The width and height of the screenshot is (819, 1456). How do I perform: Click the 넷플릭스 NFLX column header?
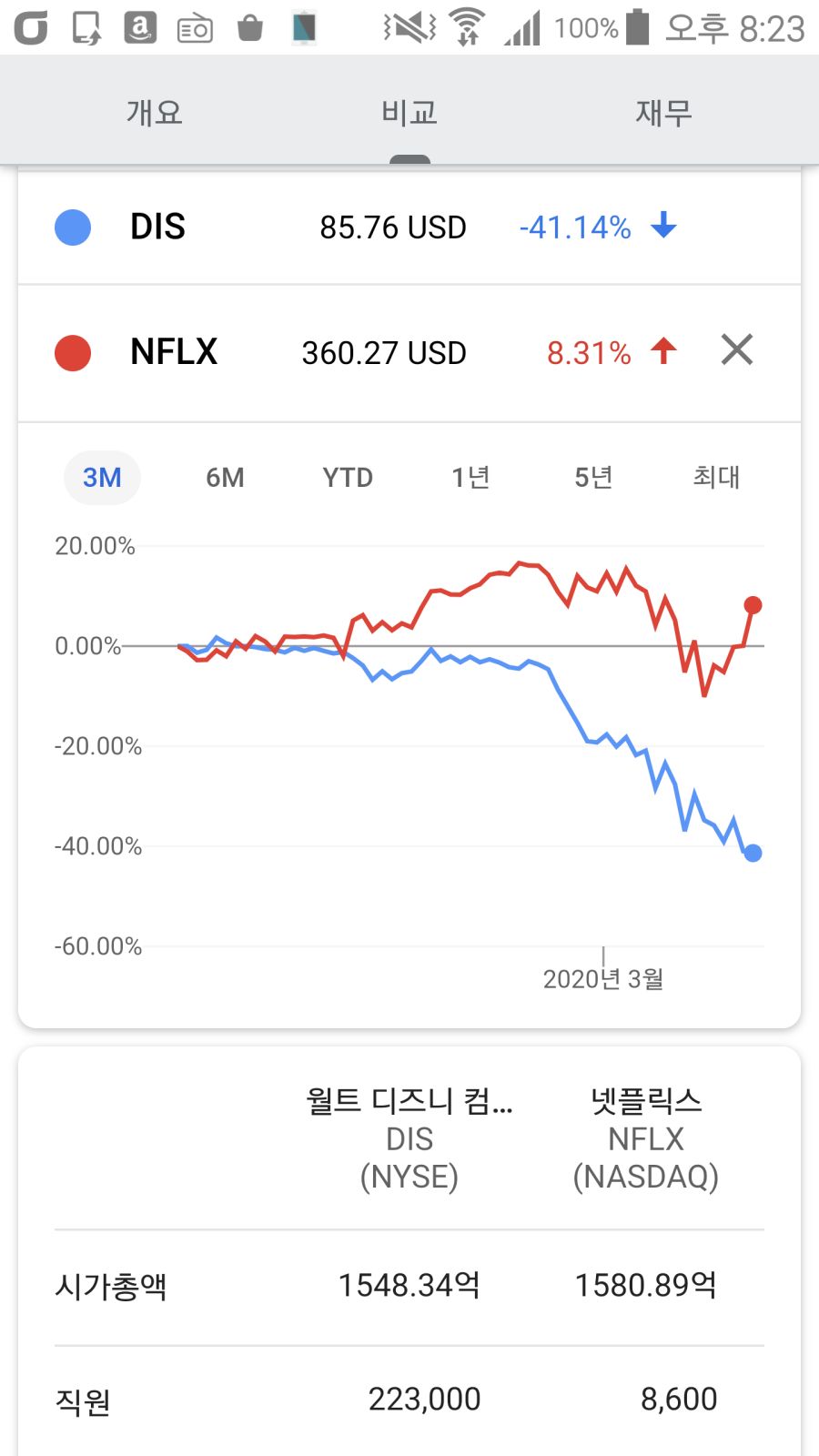click(647, 1138)
